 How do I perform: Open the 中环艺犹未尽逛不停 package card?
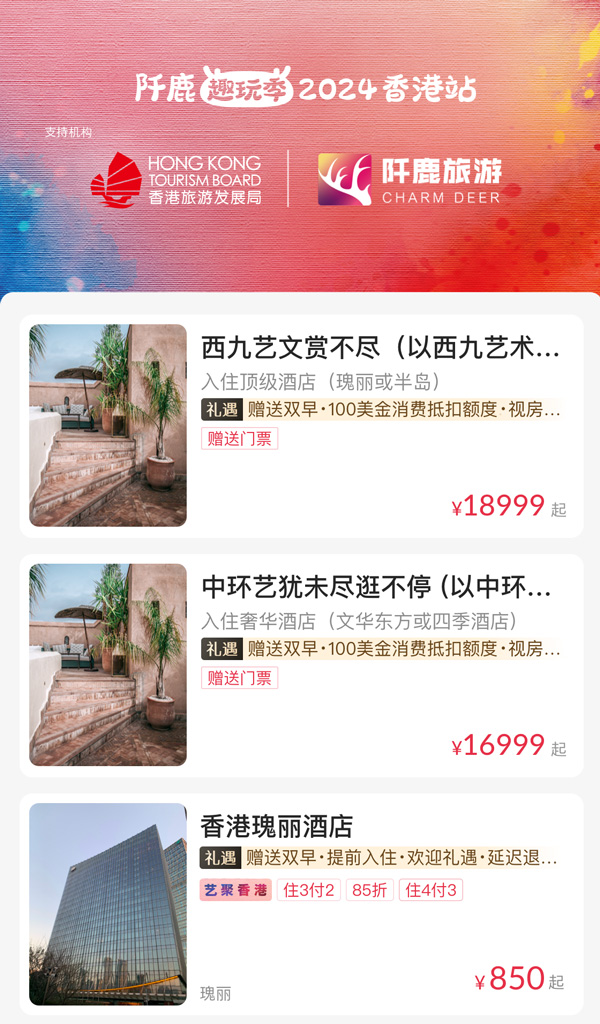point(301,665)
